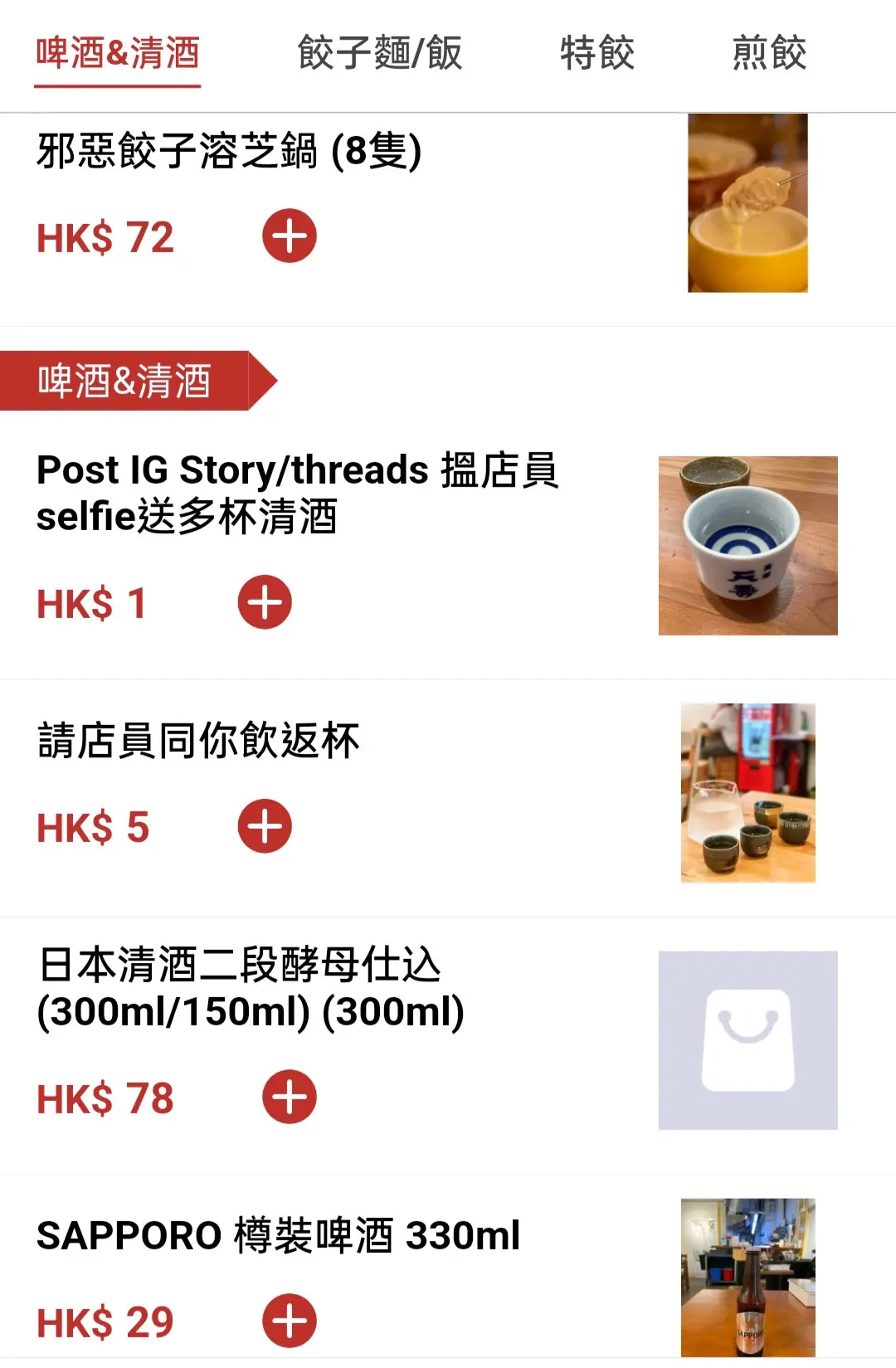Add 日本清酒二段酵母仕込 to the order
Screen dimensions: 896x1368
pyautogui.click(x=290, y=1097)
